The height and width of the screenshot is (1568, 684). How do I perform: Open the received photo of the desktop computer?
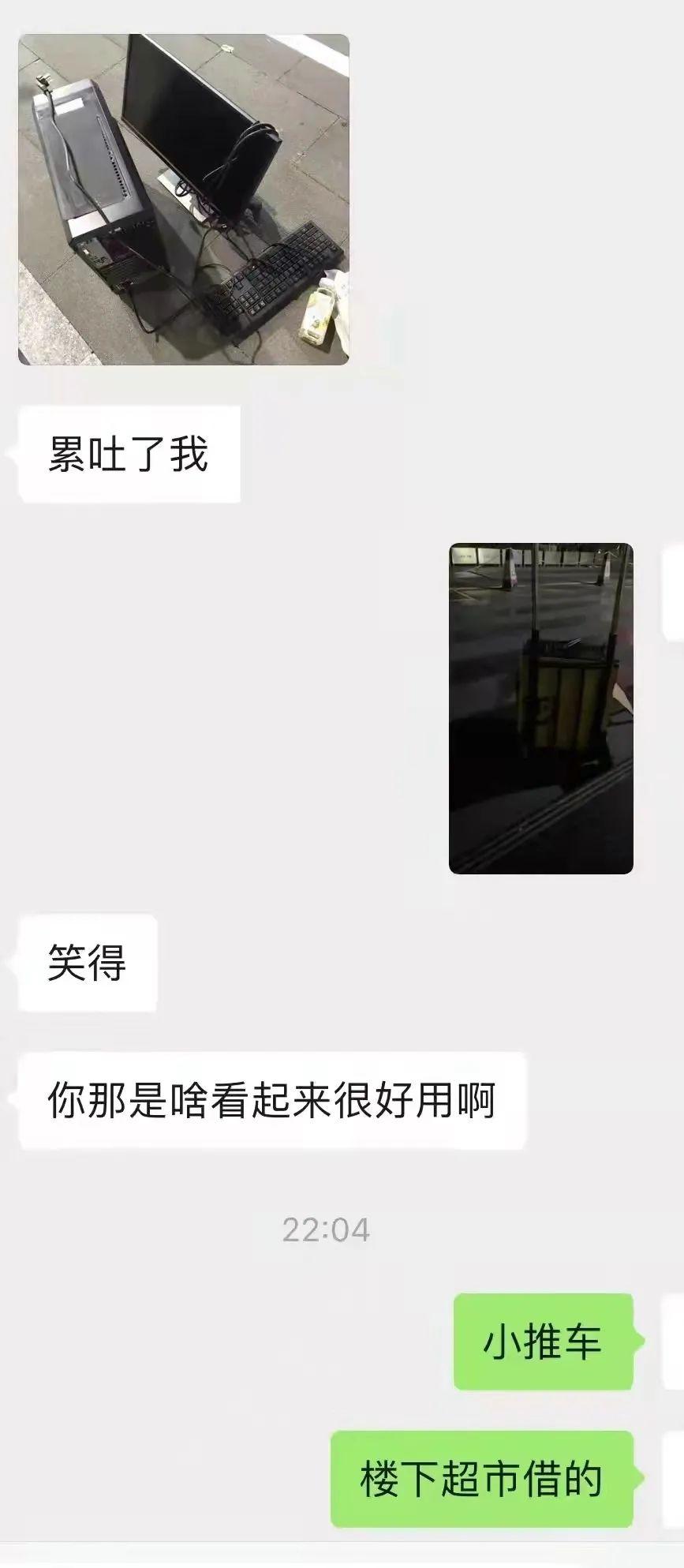click(183, 199)
